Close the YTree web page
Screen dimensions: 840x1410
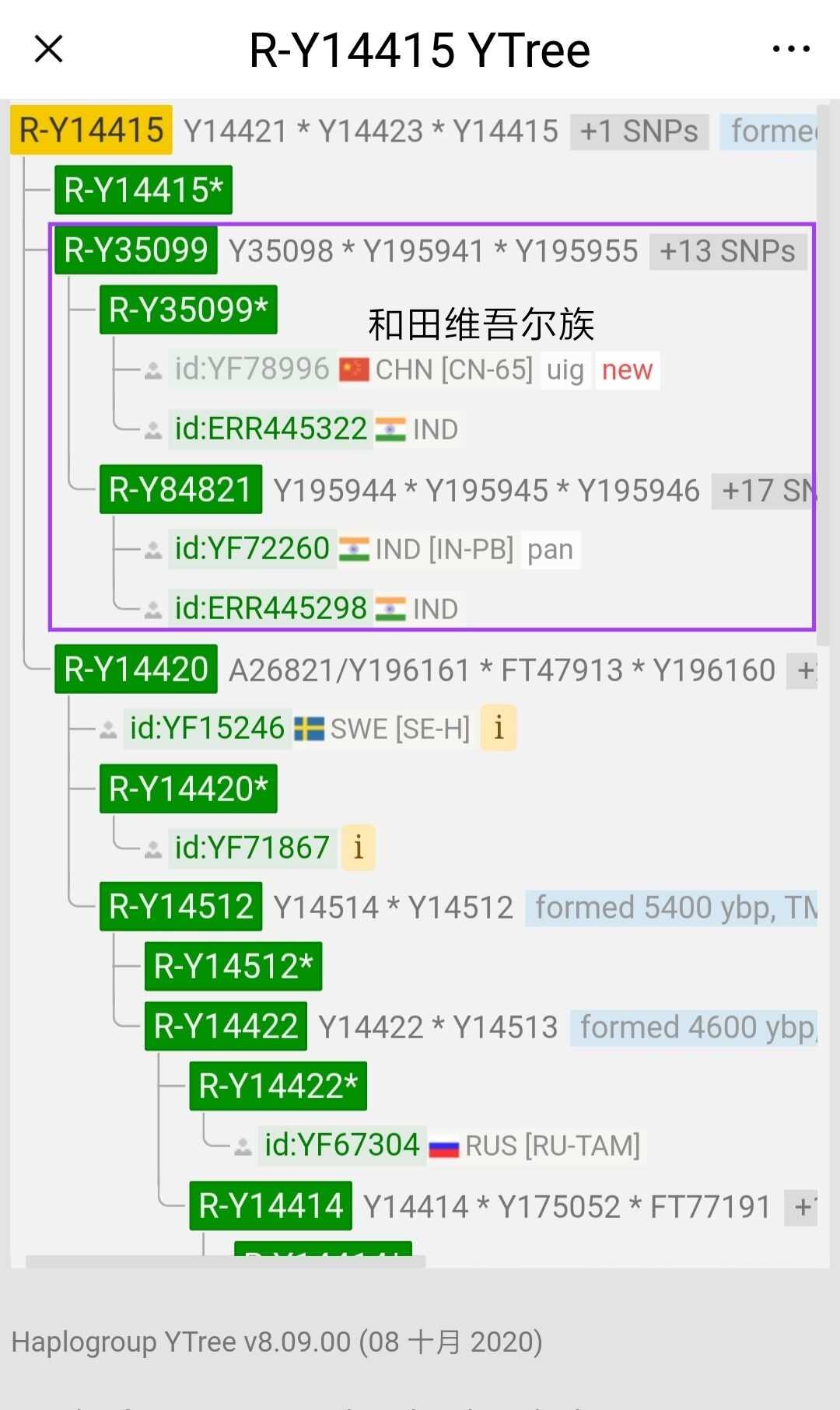point(48,50)
